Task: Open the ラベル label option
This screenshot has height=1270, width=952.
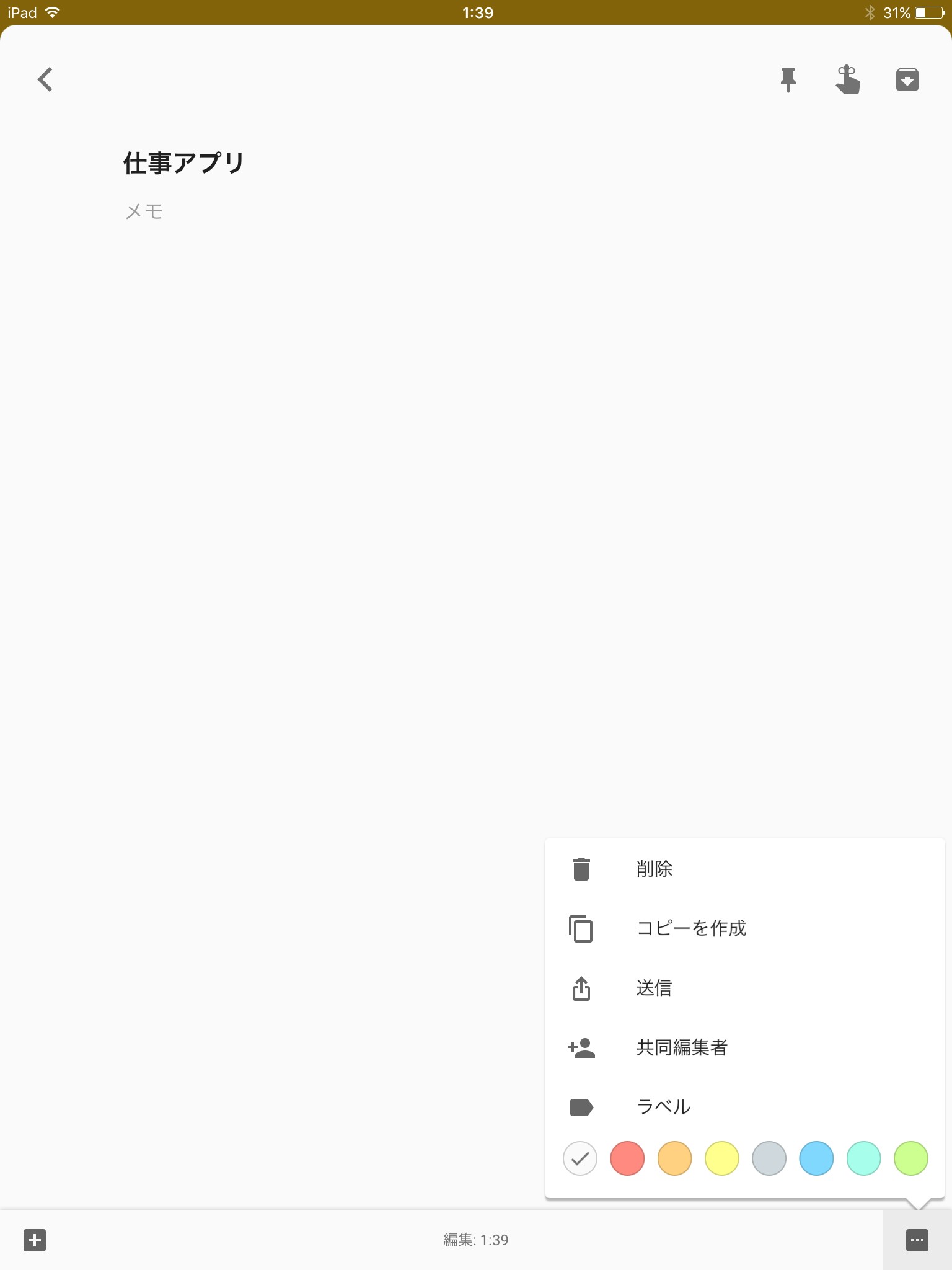Action: tap(663, 1107)
